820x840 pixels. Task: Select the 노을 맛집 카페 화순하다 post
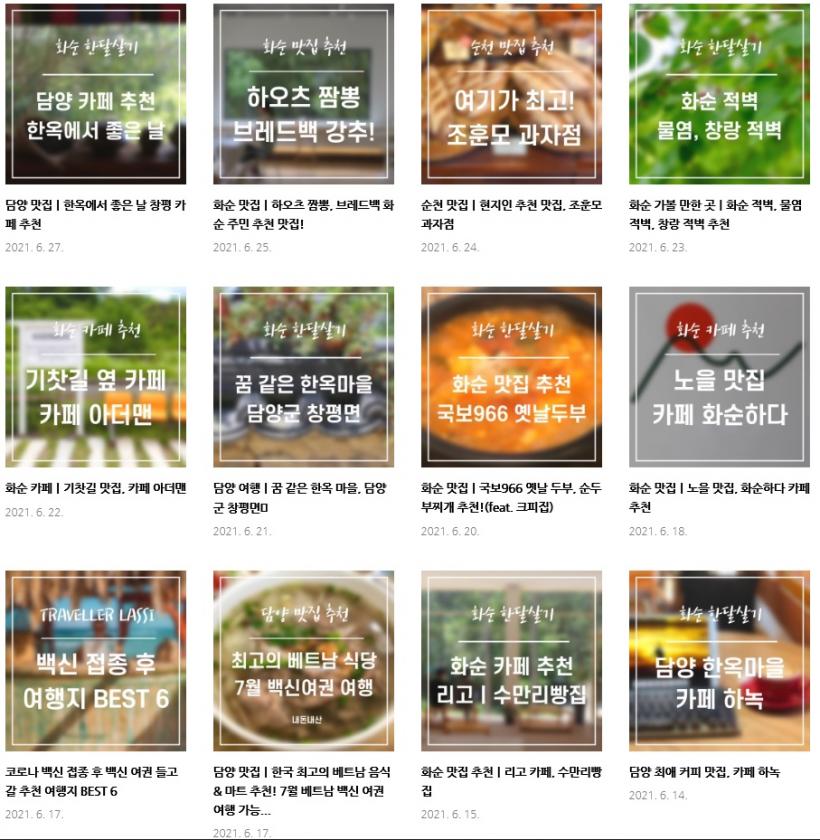tap(719, 377)
